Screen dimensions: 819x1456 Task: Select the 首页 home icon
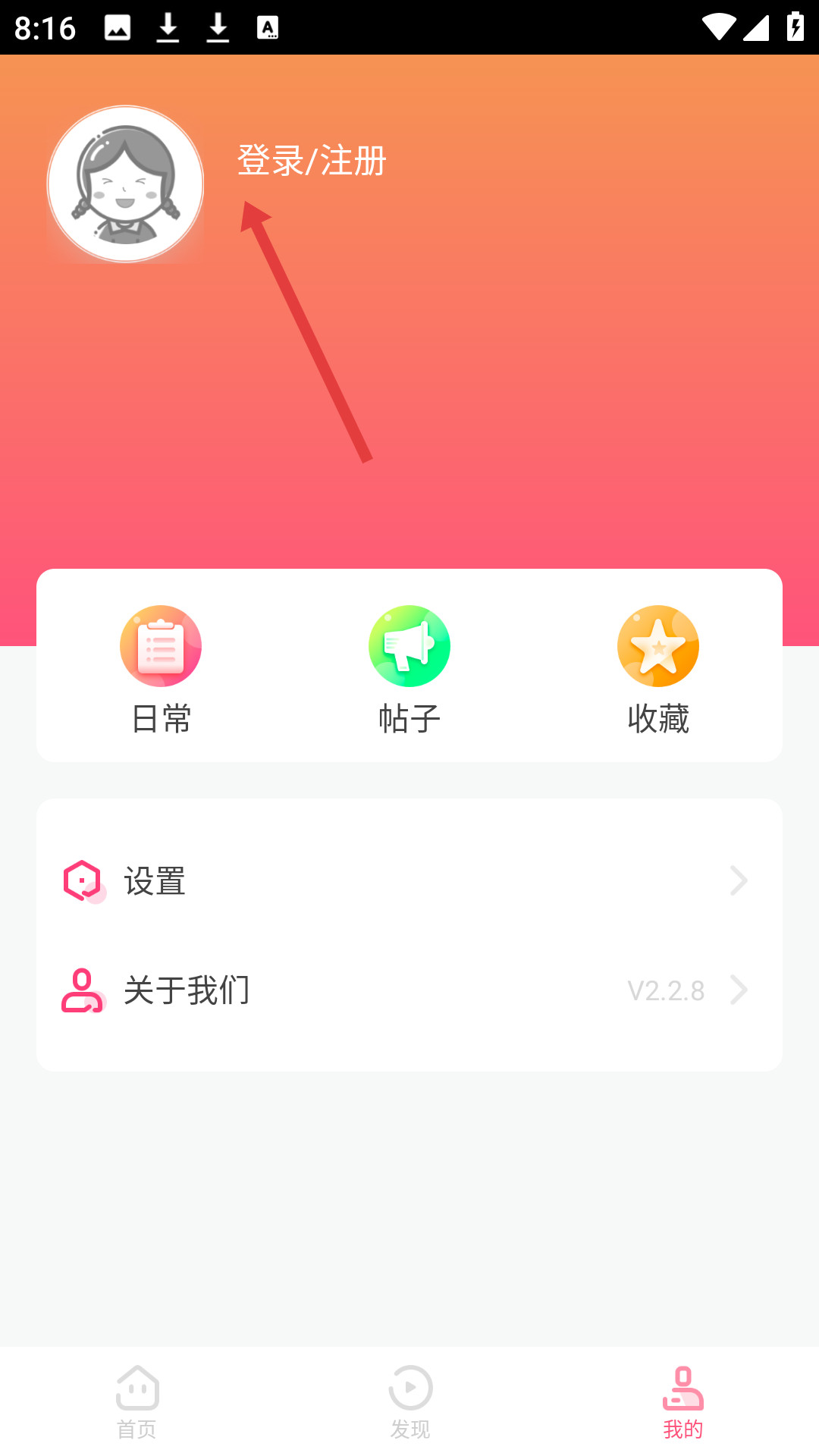click(x=136, y=1398)
